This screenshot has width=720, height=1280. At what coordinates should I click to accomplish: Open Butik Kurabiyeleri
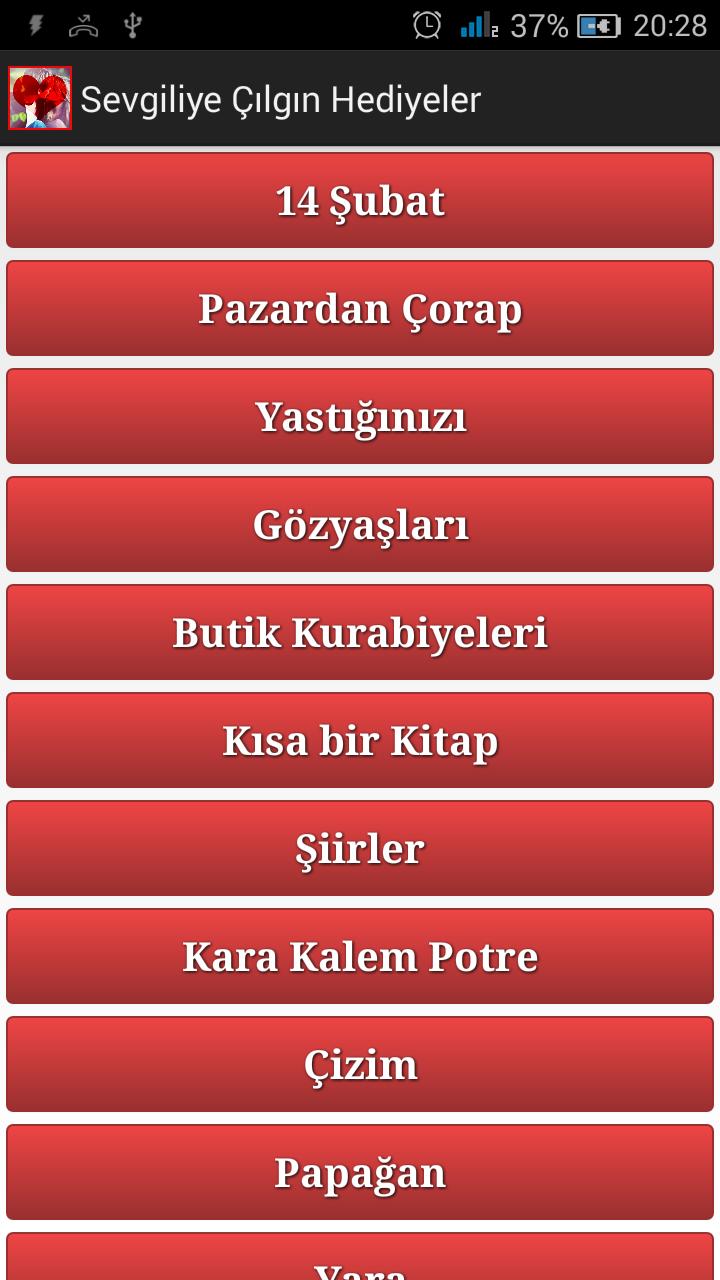pyautogui.click(x=360, y=632)
